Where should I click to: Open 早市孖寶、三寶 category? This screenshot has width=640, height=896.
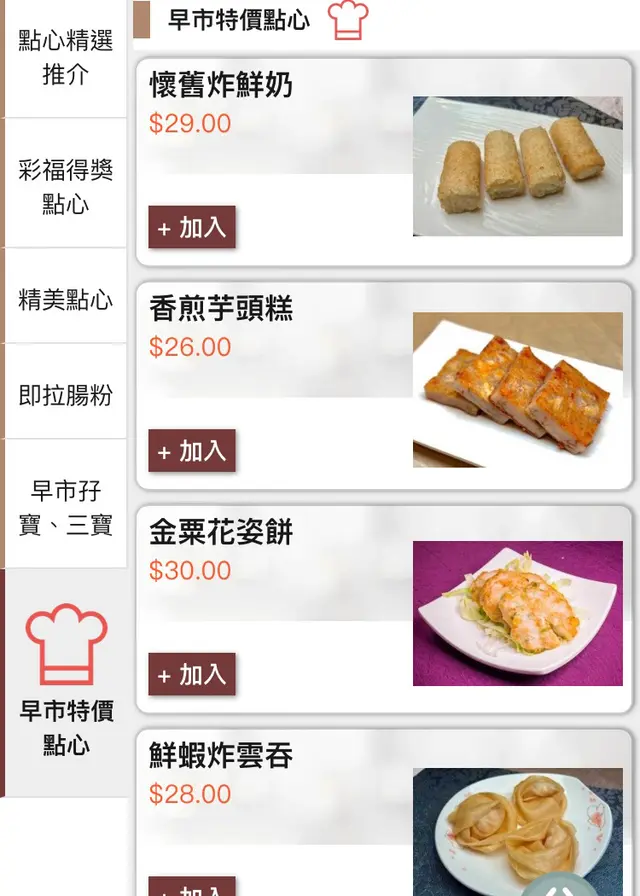tap(66, 507)
